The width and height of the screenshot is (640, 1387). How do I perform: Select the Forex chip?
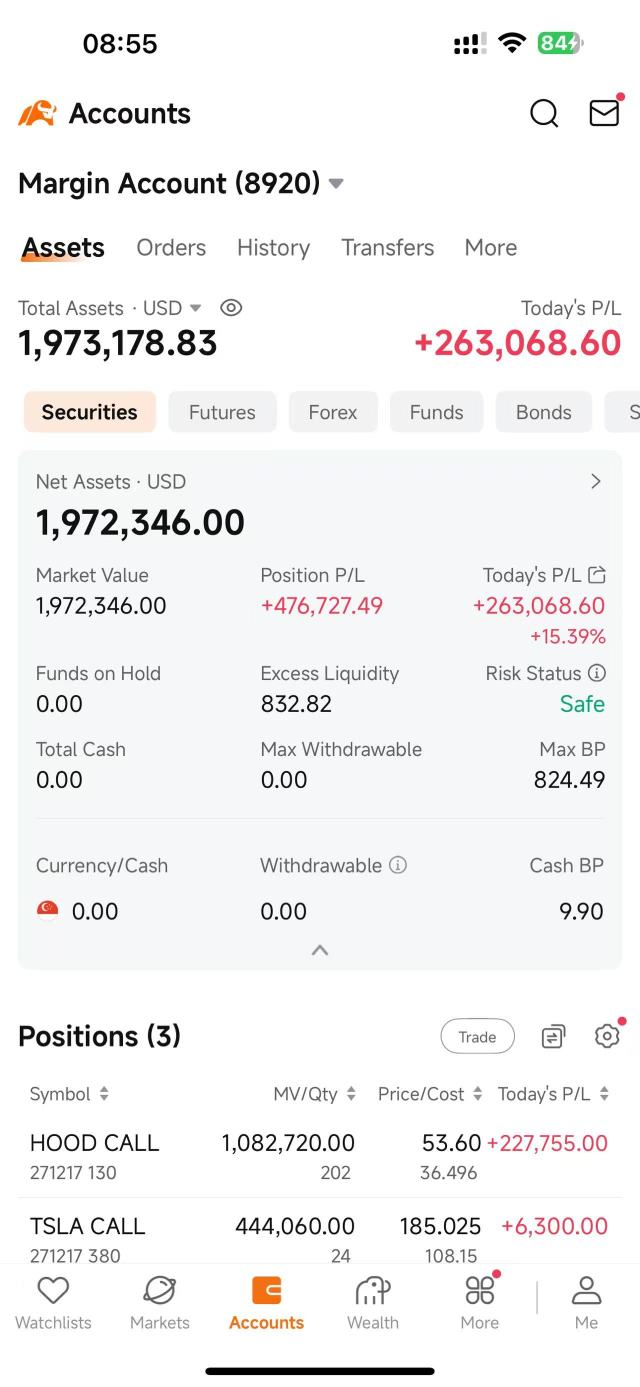333,412
